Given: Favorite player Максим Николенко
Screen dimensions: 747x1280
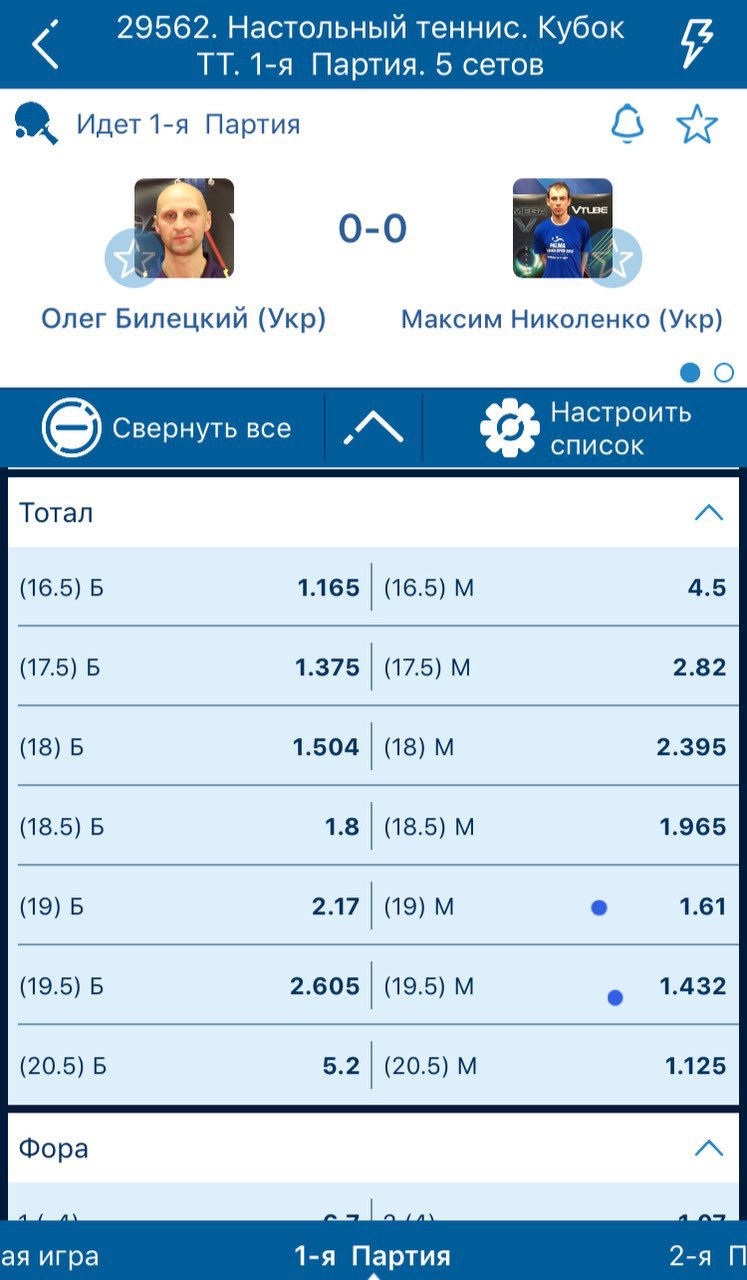Looking at the screenshot, I should pos(614,258).
